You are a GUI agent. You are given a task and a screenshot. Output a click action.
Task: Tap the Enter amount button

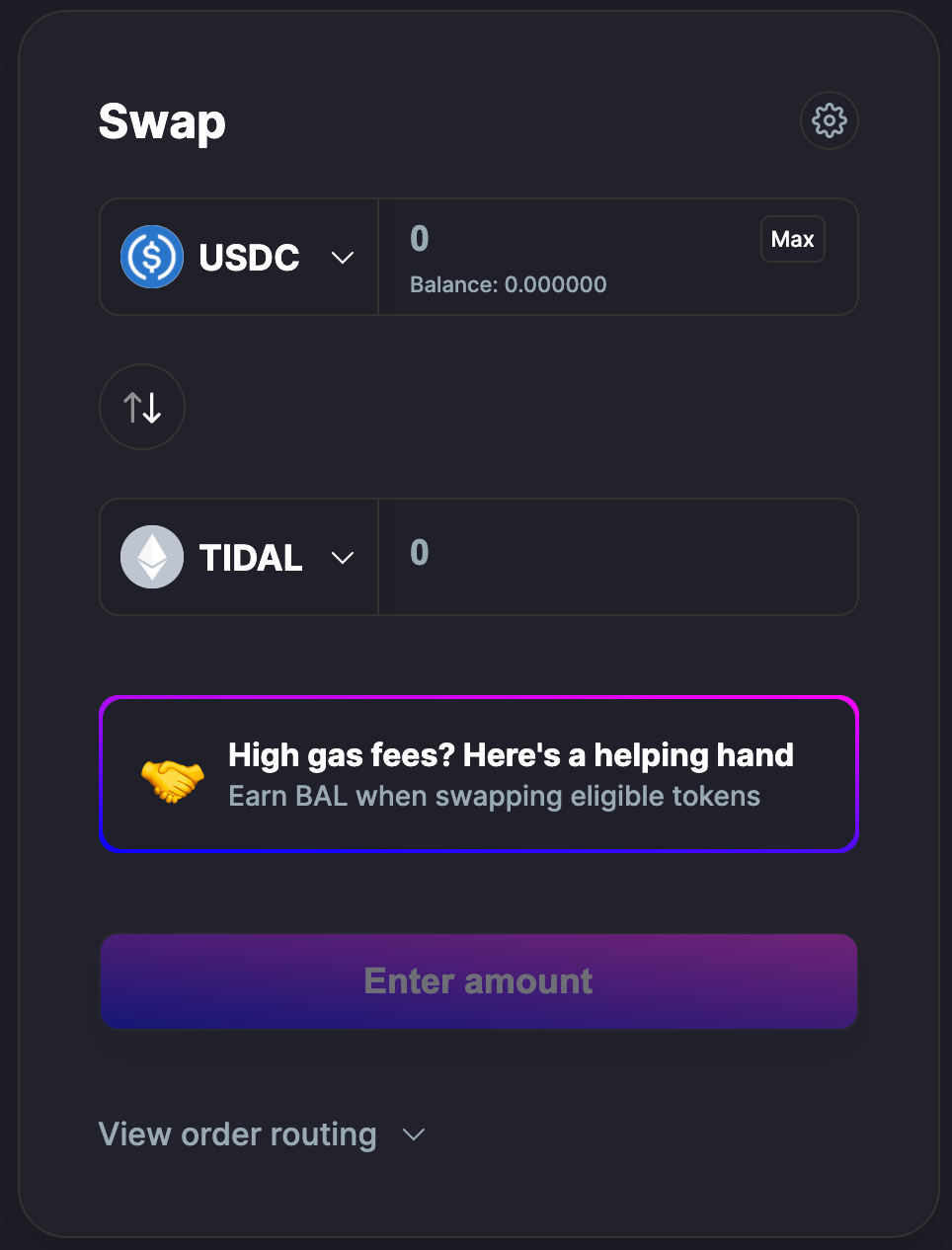coord(479,981)
